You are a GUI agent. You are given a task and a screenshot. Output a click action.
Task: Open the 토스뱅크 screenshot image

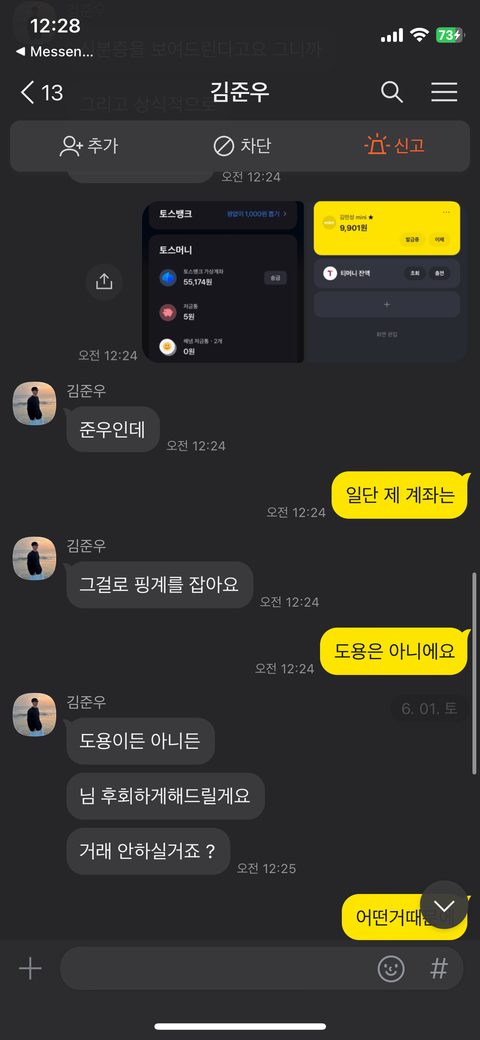[x=223, y=282]
